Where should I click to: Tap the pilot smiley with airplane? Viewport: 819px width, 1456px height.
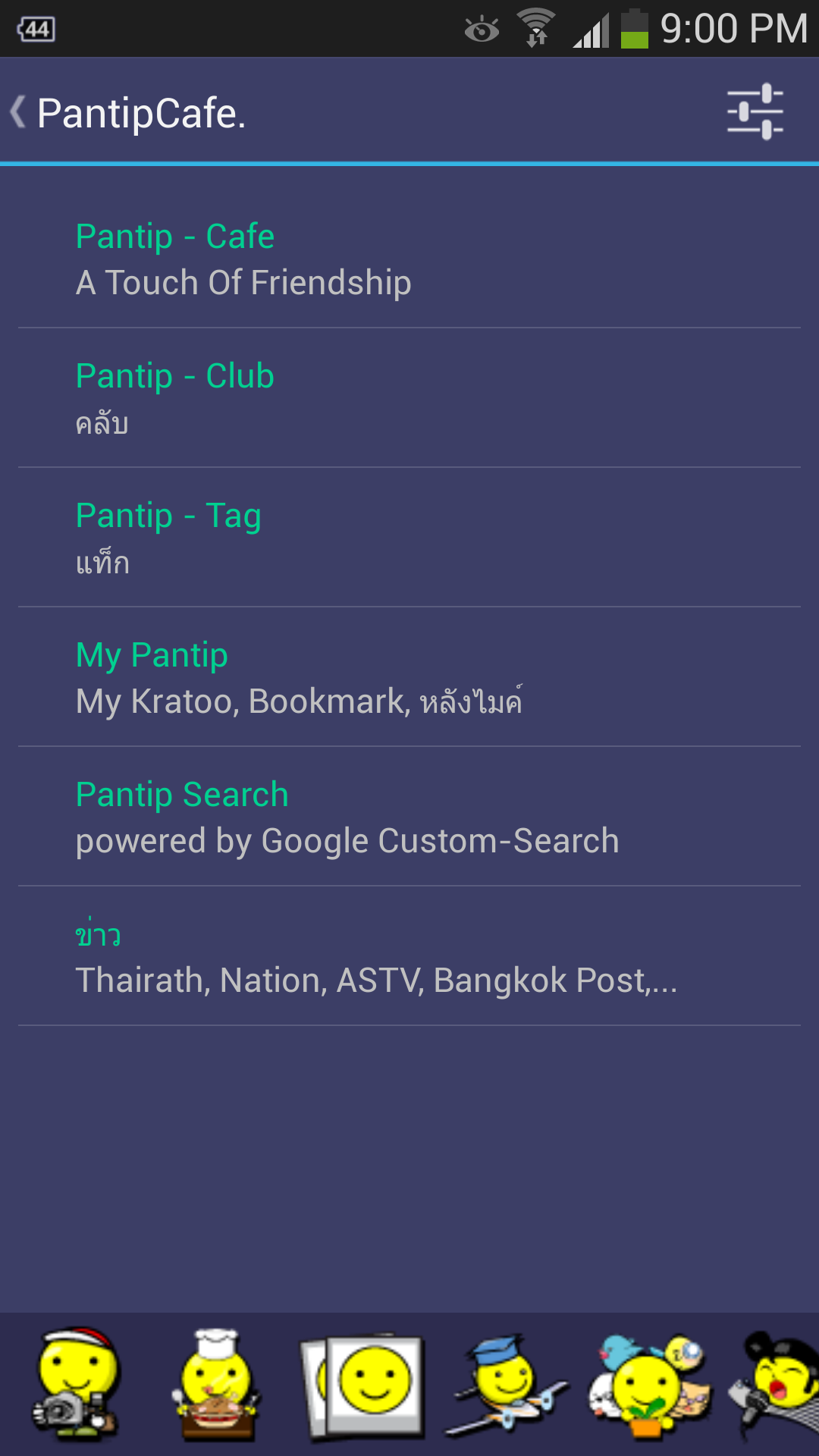click(504, 1383)
